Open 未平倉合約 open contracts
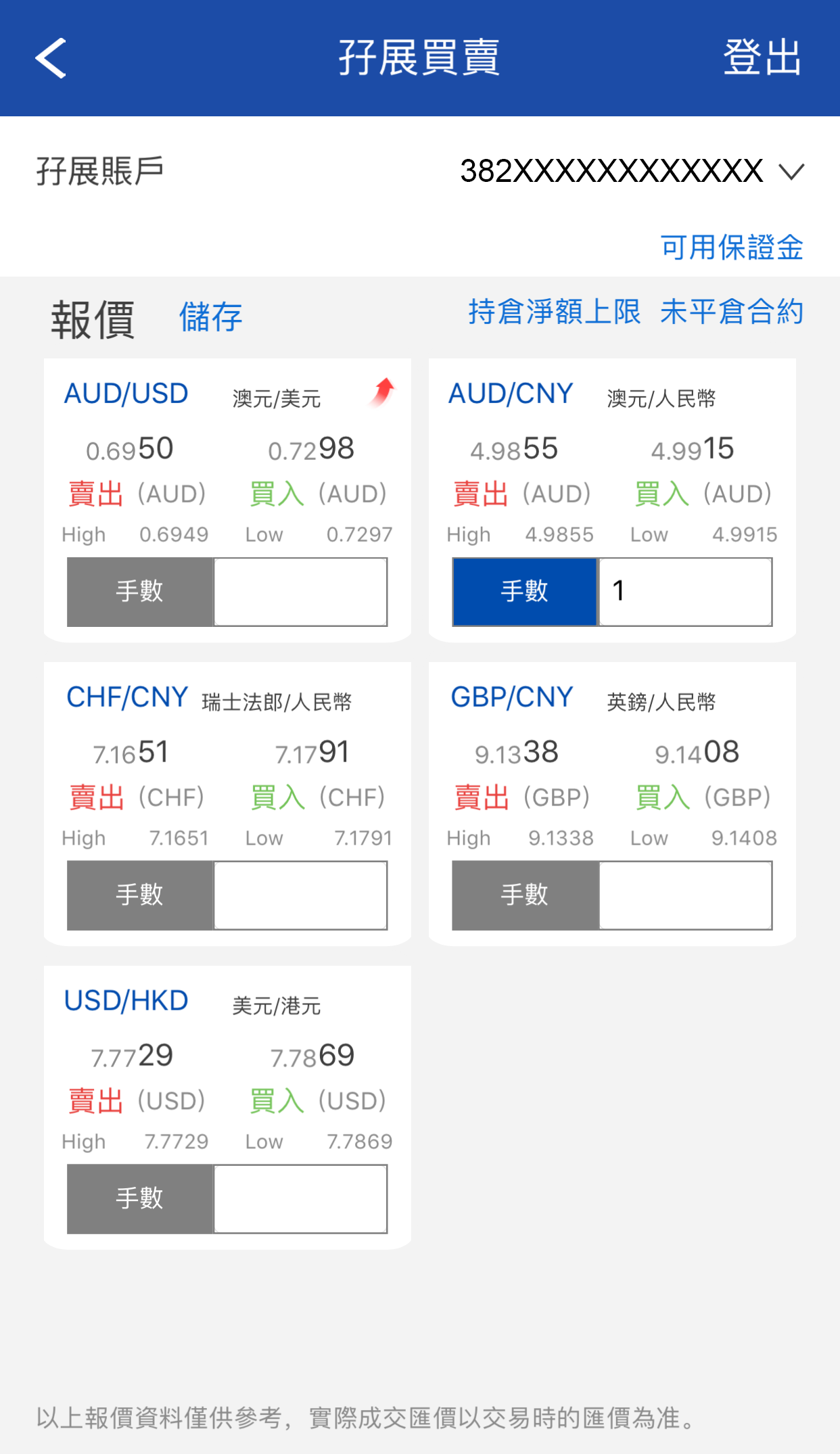Viewport: 840px width, 1454px height. click(732, 312)
